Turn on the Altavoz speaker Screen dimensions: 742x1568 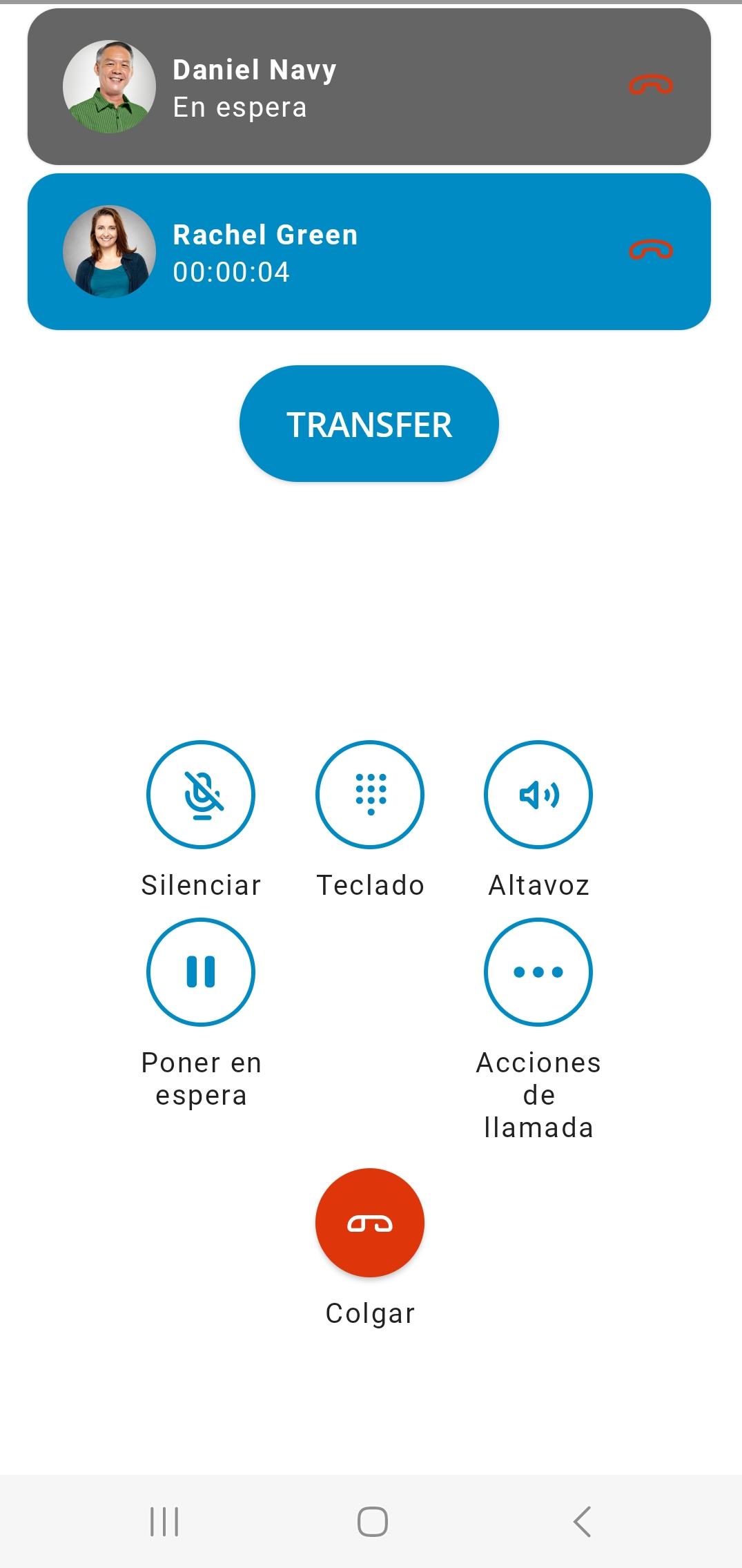click(538, 795)
